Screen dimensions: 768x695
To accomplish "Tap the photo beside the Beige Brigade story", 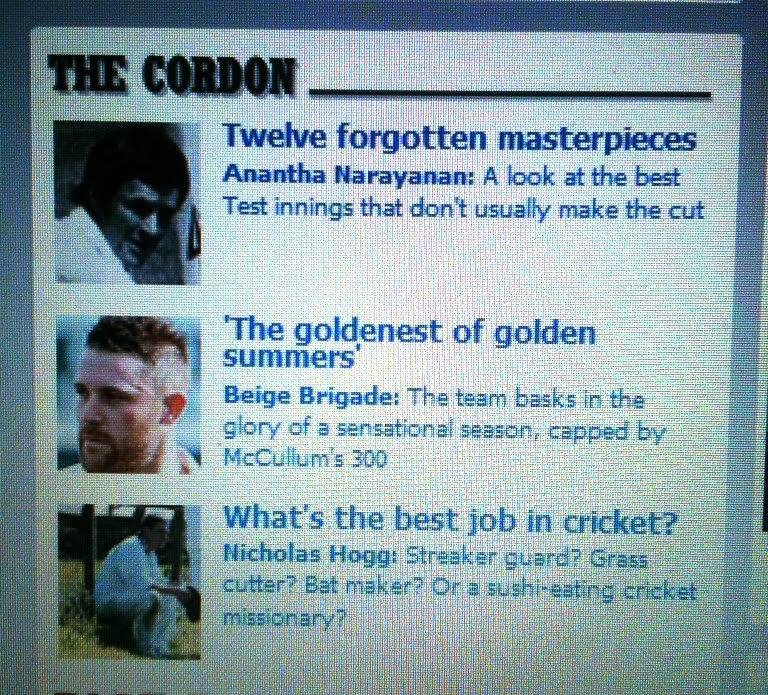I will coord(121,394).
